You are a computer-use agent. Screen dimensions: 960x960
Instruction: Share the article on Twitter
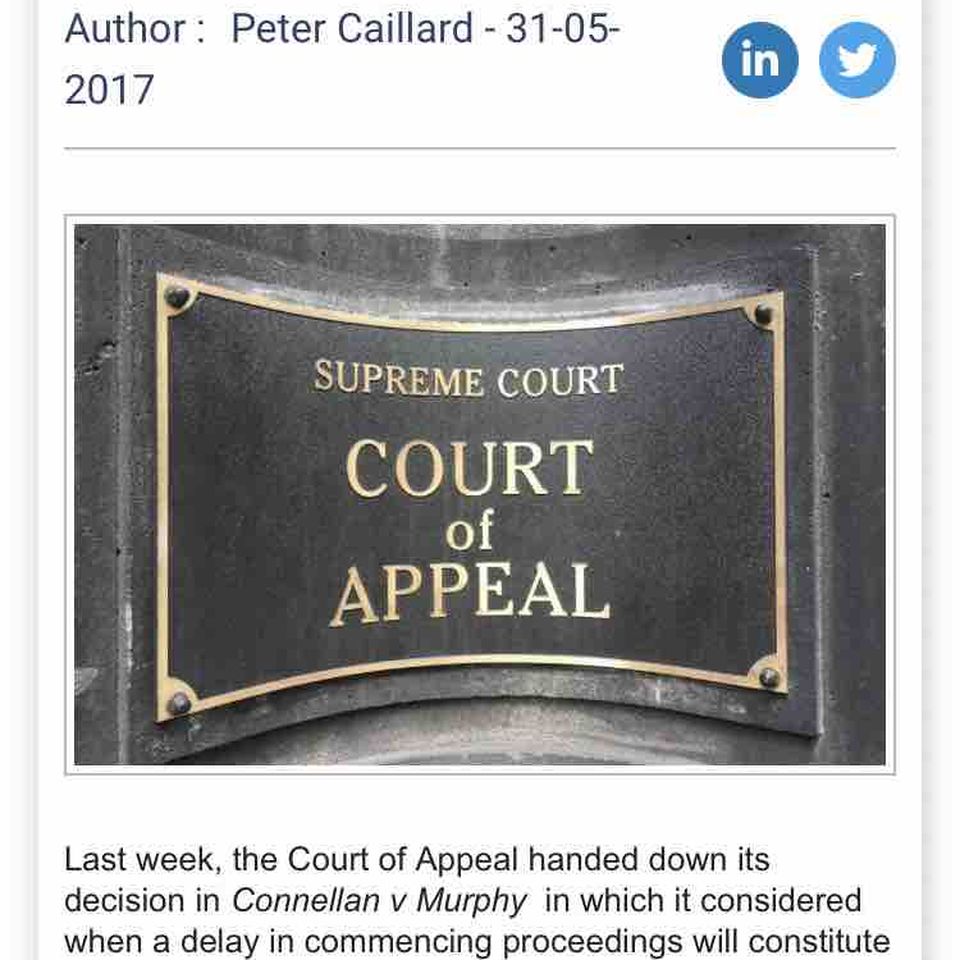pyautogui.click(x=857, y=60)
